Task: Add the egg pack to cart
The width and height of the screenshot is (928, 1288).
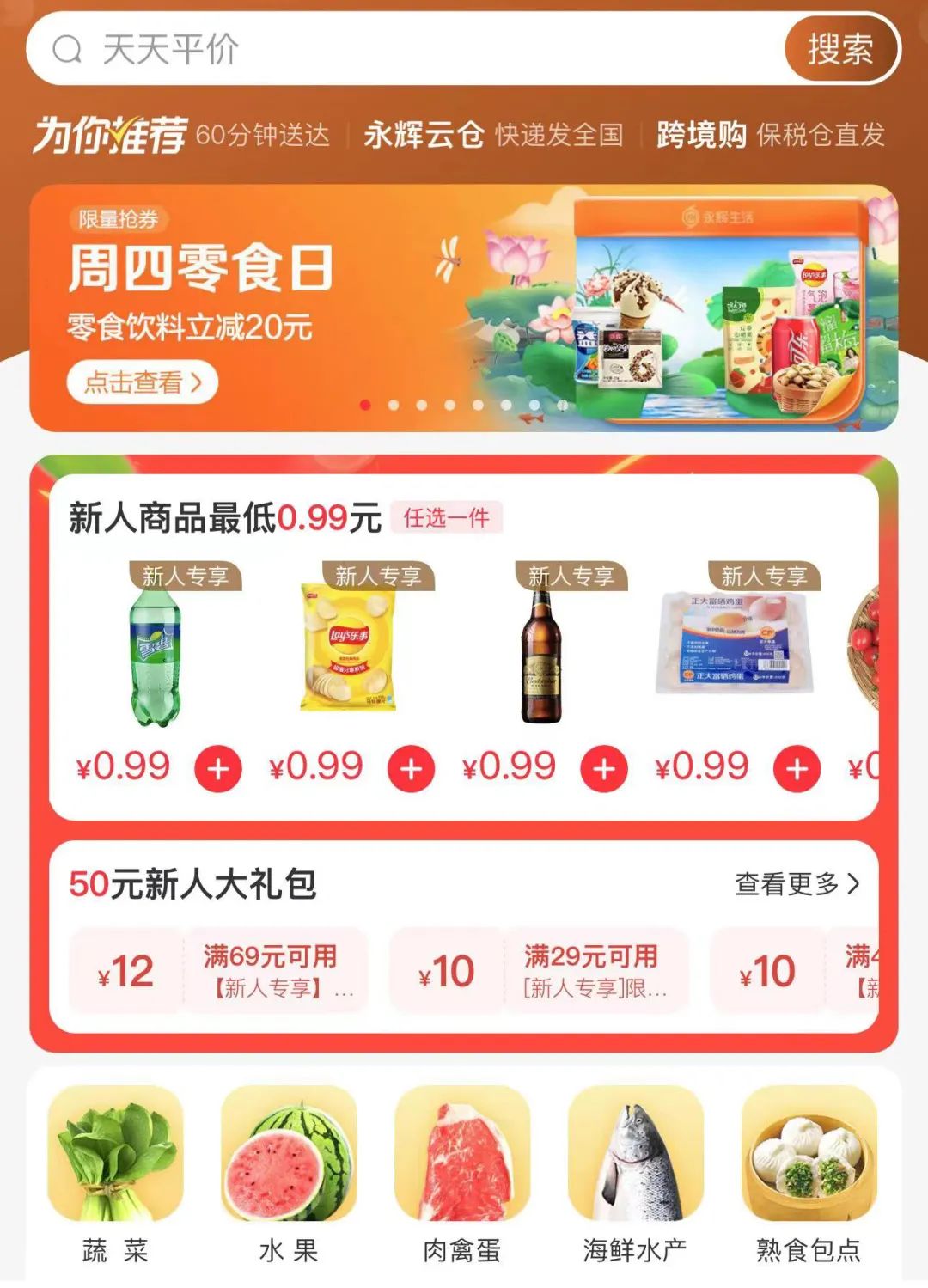Action: 797,769
